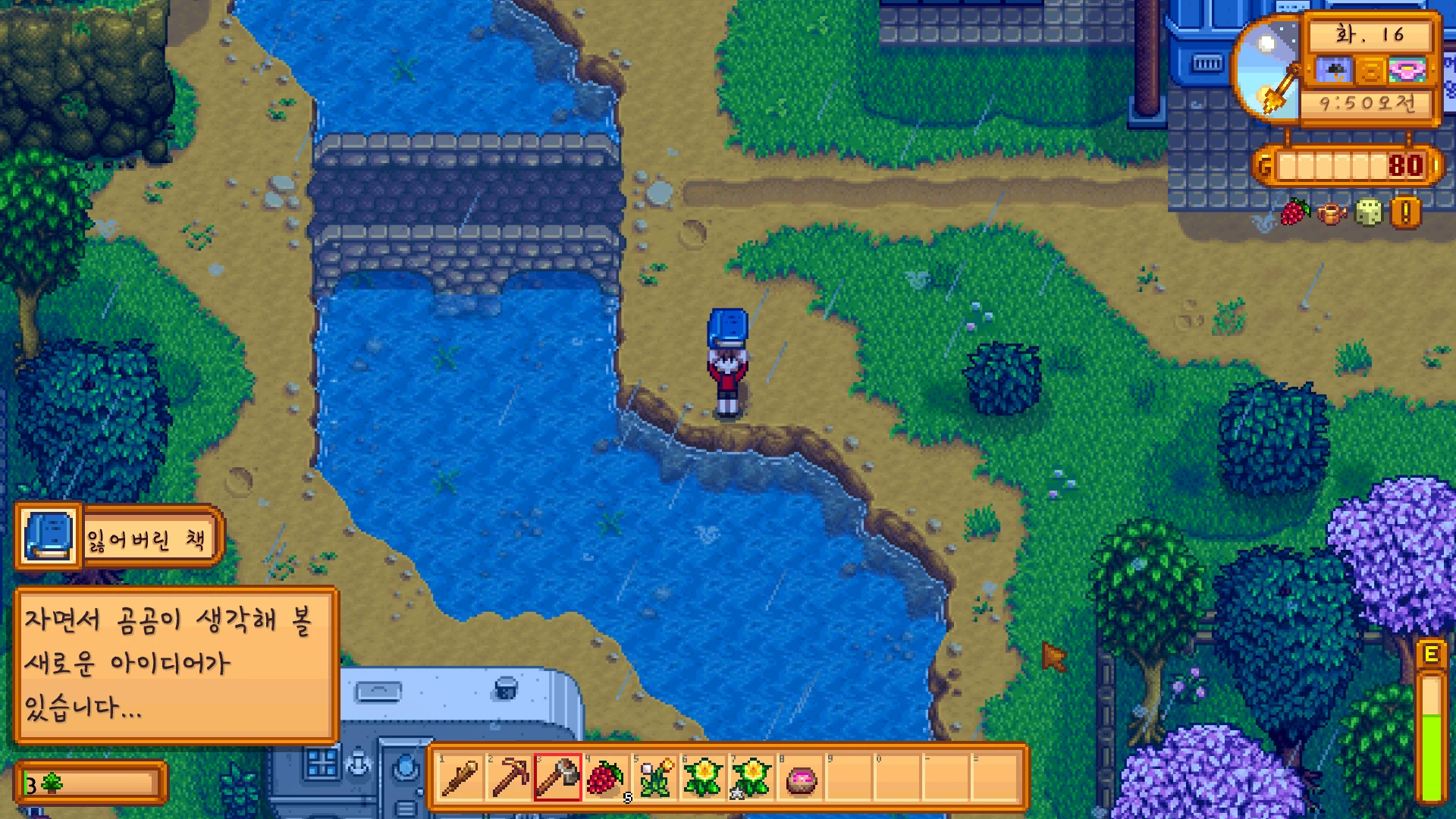Select the axe in slot 3

click(558, 778)
